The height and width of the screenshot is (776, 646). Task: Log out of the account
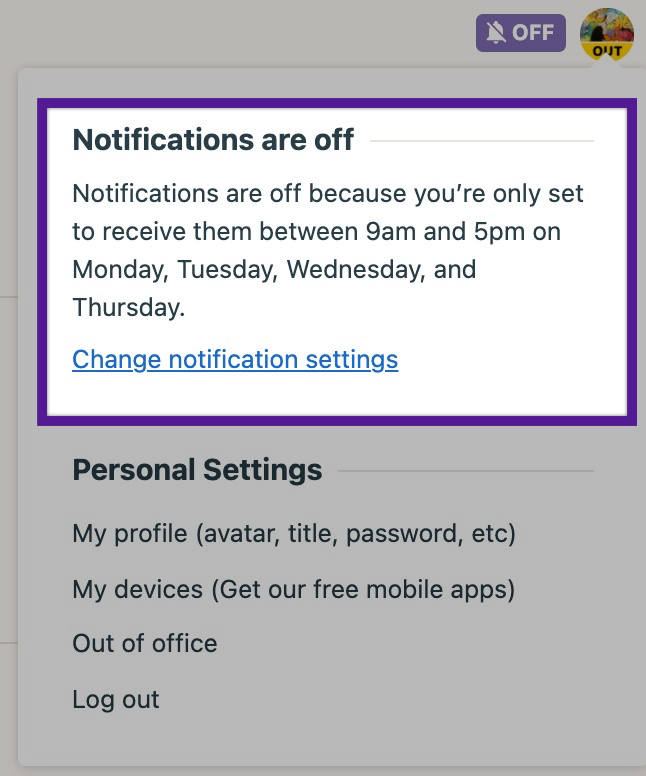pyautogui.click(x=116, y=700)
